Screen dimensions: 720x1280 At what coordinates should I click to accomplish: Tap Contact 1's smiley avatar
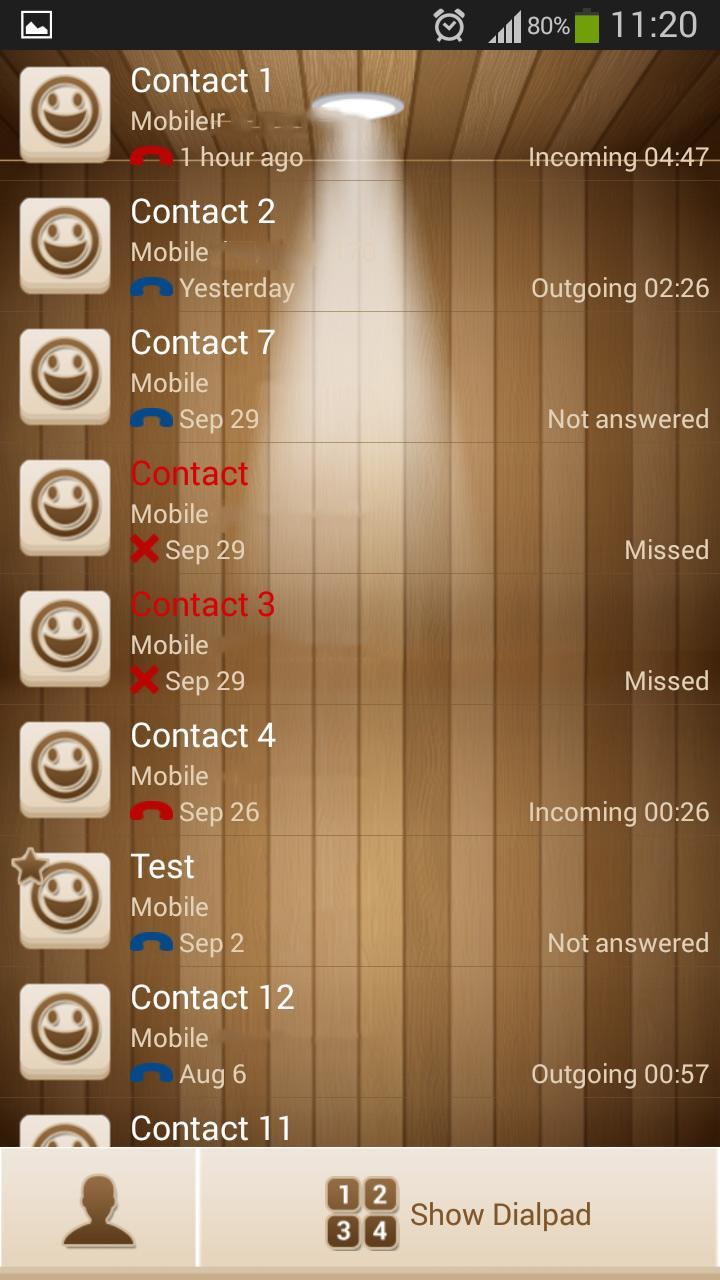coord(65,114)
